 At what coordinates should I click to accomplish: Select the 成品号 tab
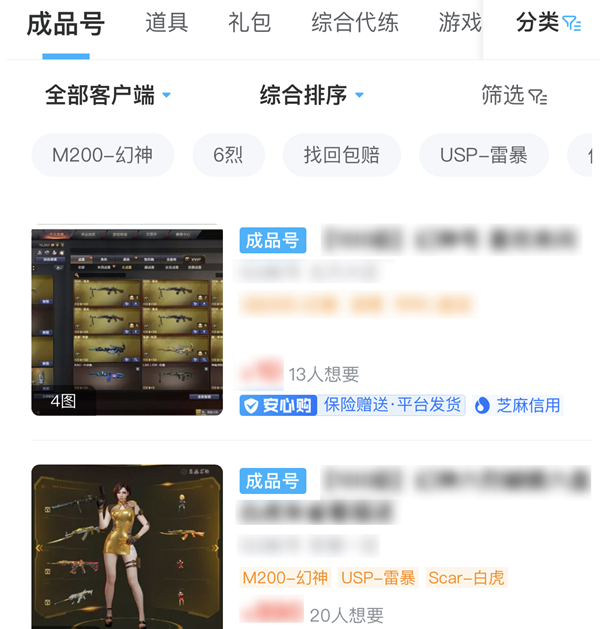tap(58, 24)
